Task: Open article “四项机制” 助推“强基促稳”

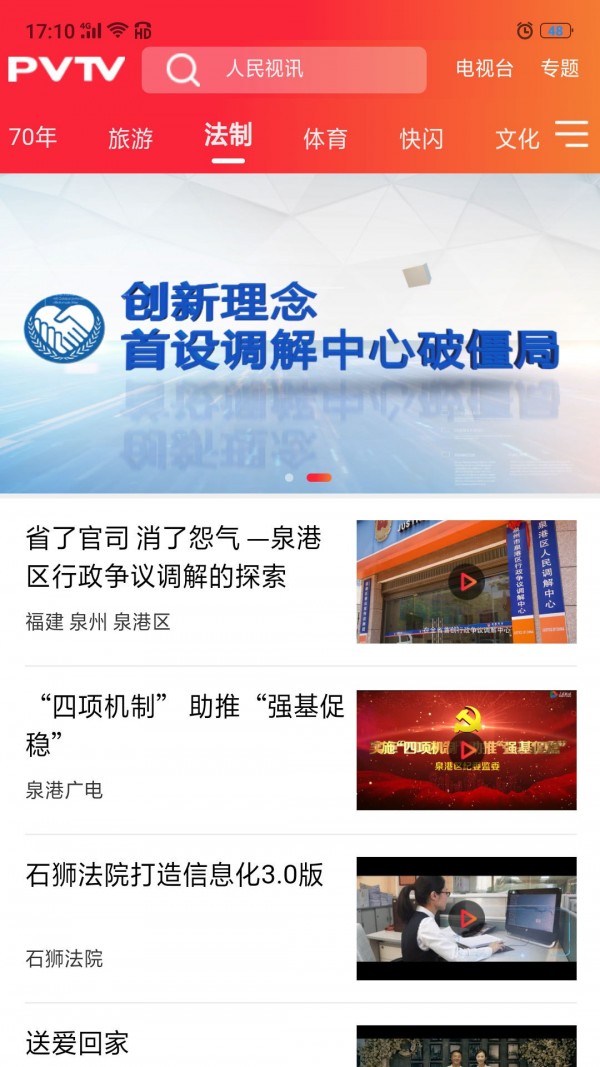Action: click(185, 725)
